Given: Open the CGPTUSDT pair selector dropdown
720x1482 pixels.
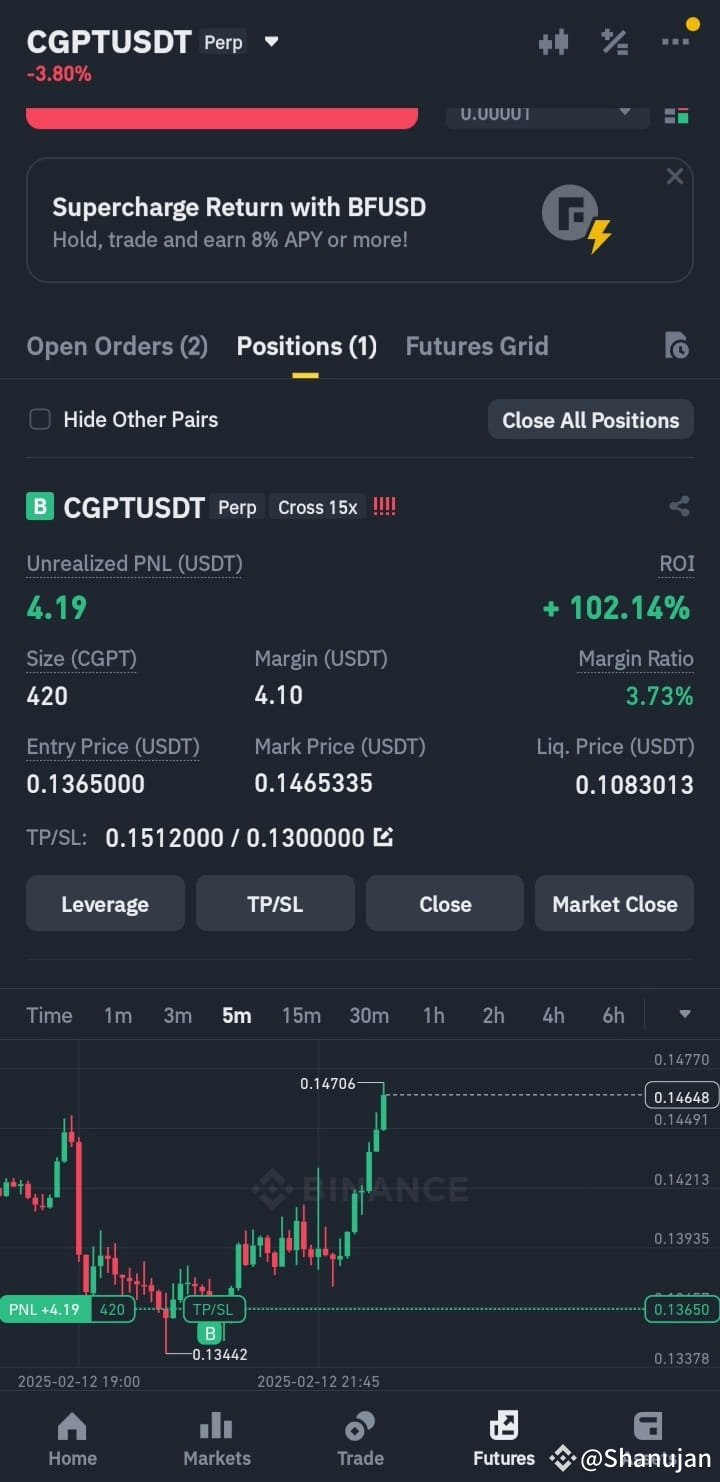Looking at the screenshot, I should point(271,41).
